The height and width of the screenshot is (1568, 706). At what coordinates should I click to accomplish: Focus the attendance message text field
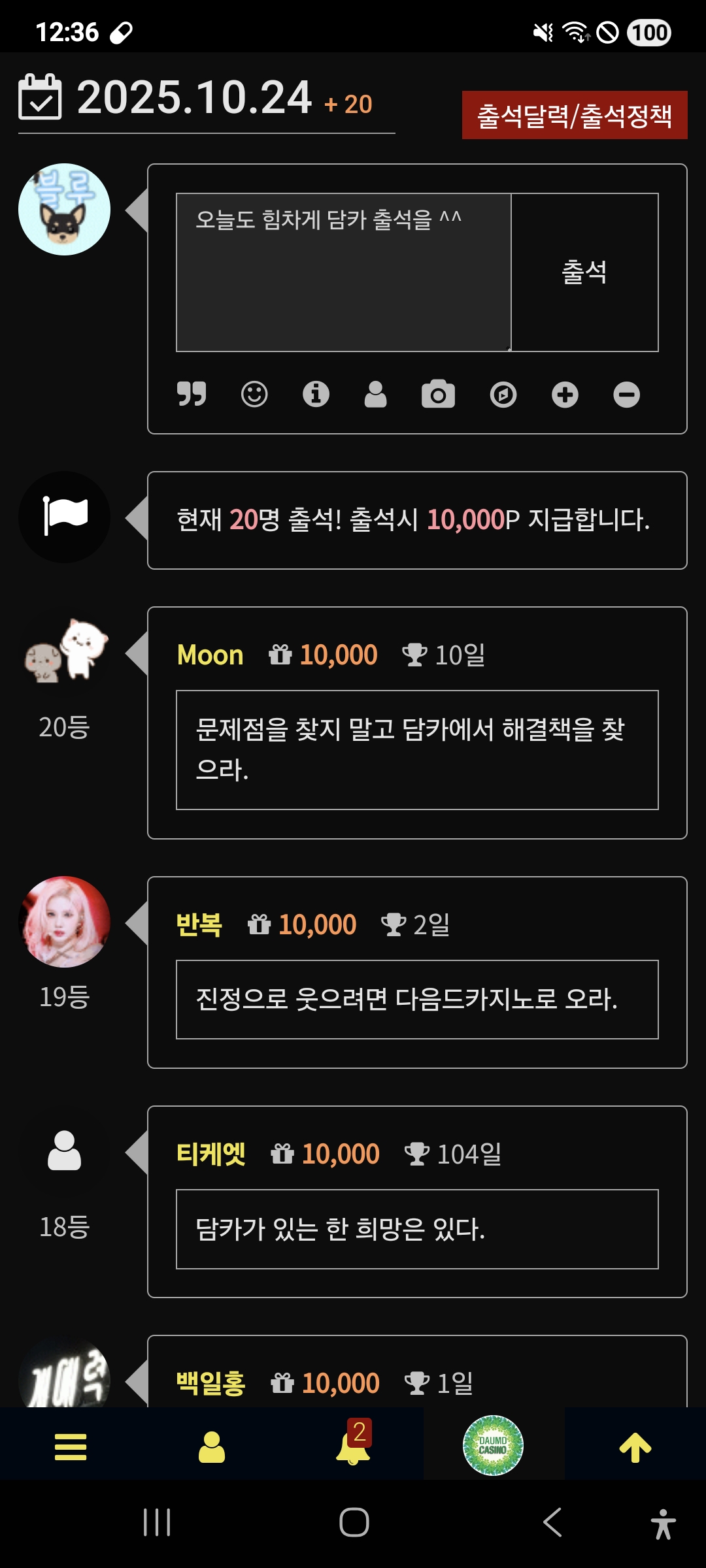(343, 272)
